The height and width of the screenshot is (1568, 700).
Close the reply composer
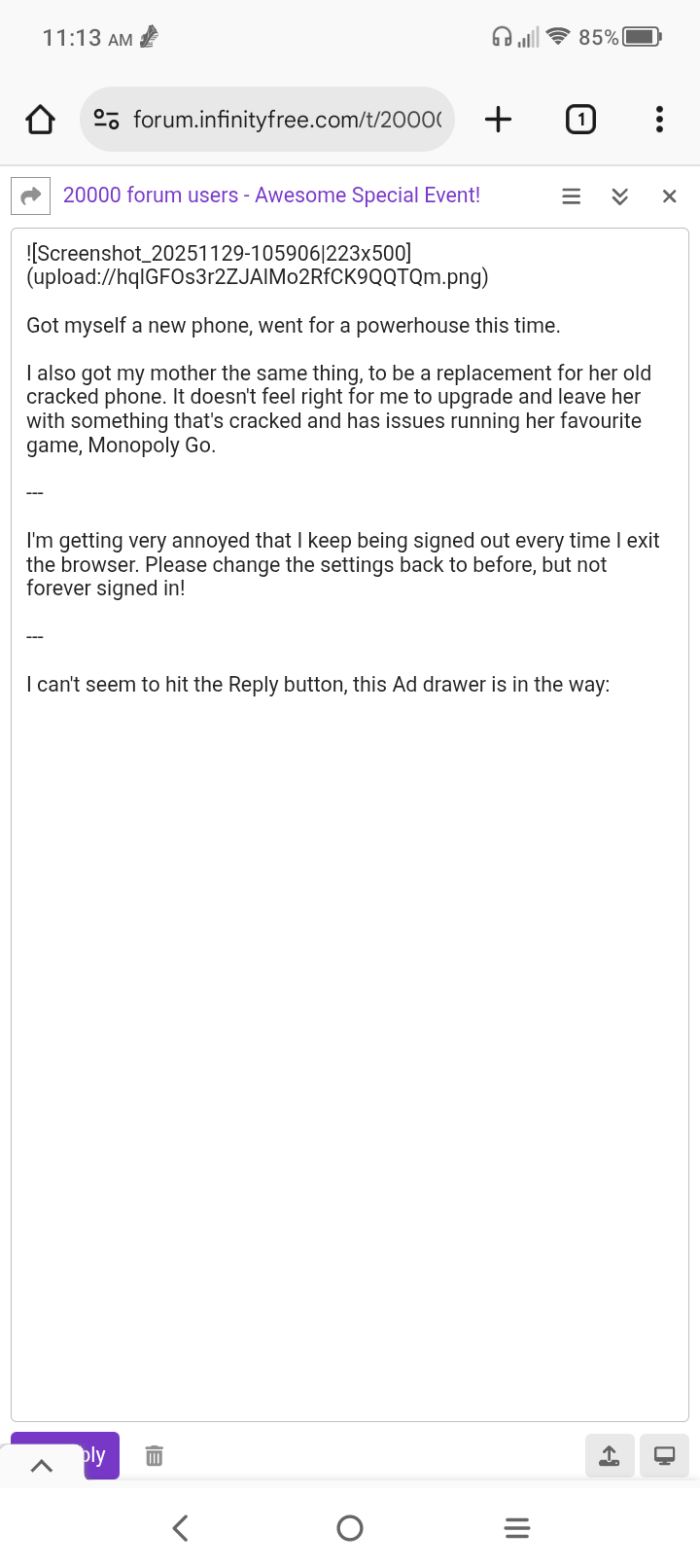[669, 196]
